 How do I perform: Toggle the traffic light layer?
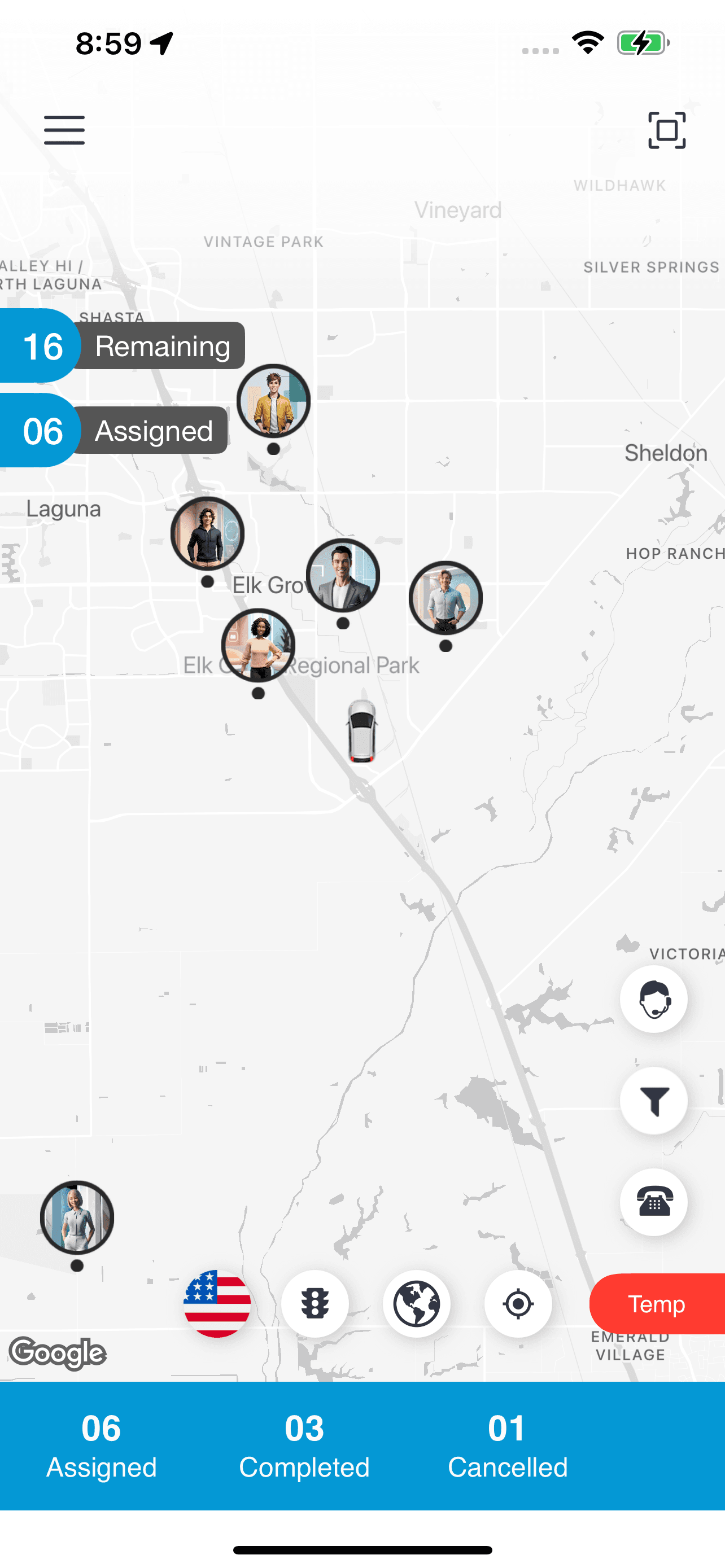pos(315,1304)
